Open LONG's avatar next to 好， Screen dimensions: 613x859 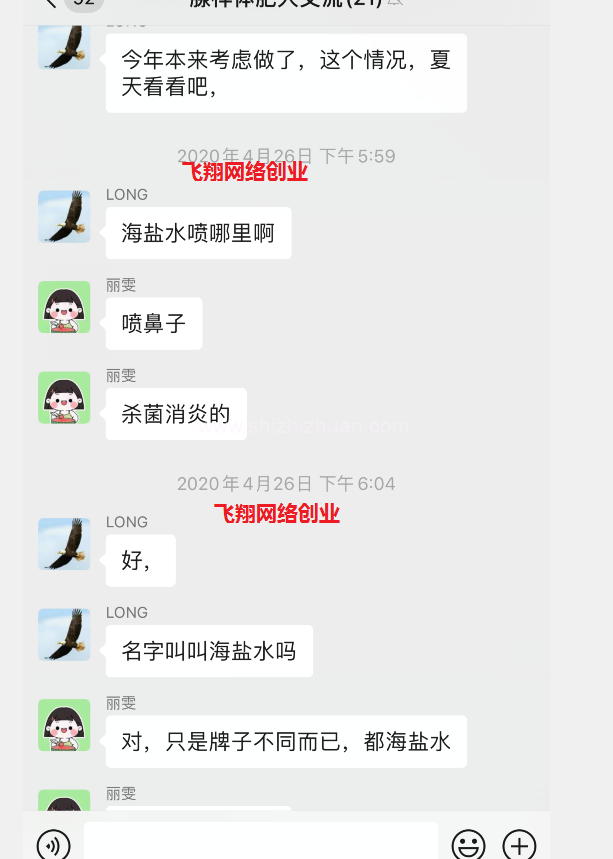click(64, 544)
